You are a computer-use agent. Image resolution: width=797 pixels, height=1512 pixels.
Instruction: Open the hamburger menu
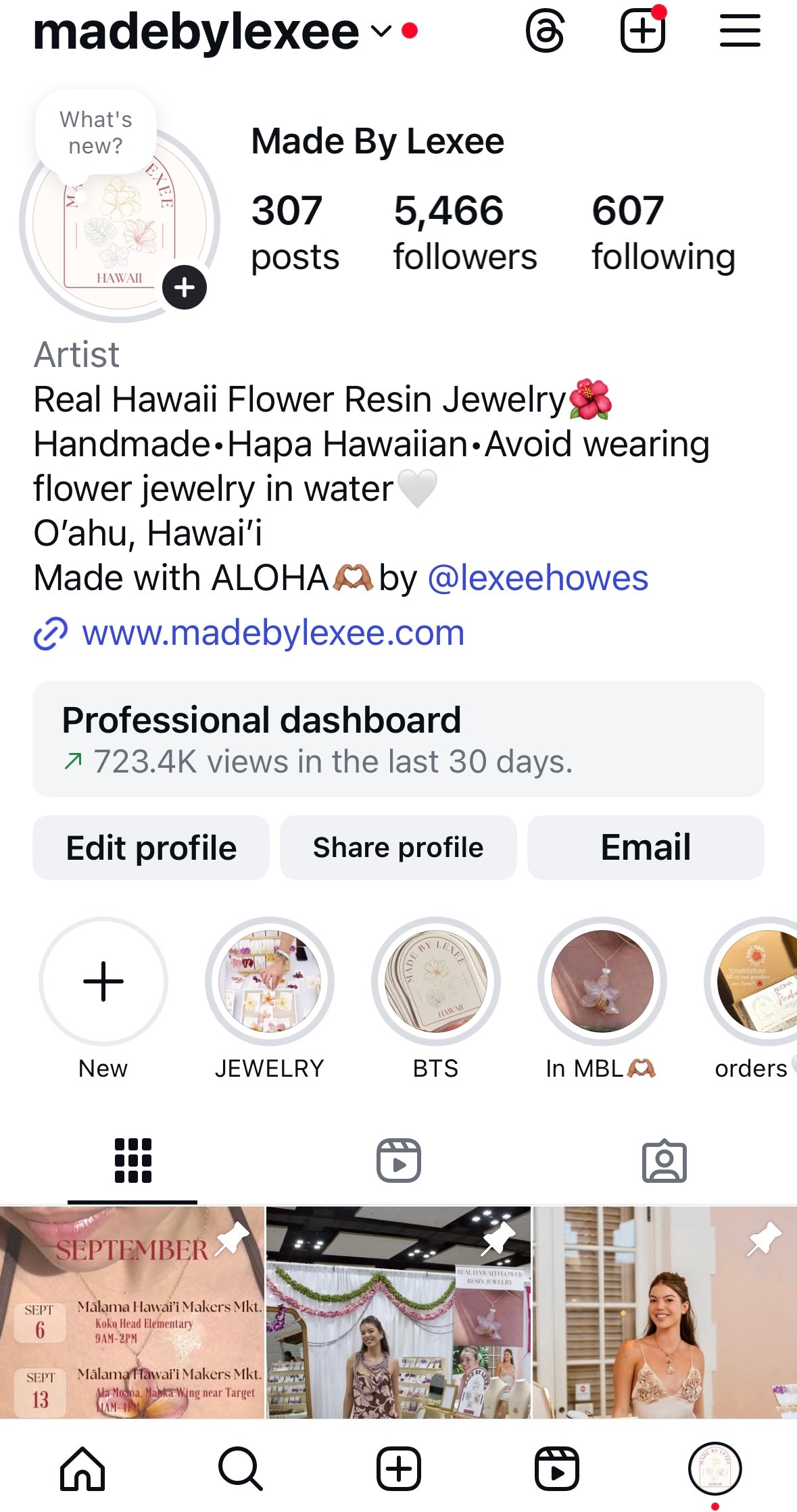point(740,32)
